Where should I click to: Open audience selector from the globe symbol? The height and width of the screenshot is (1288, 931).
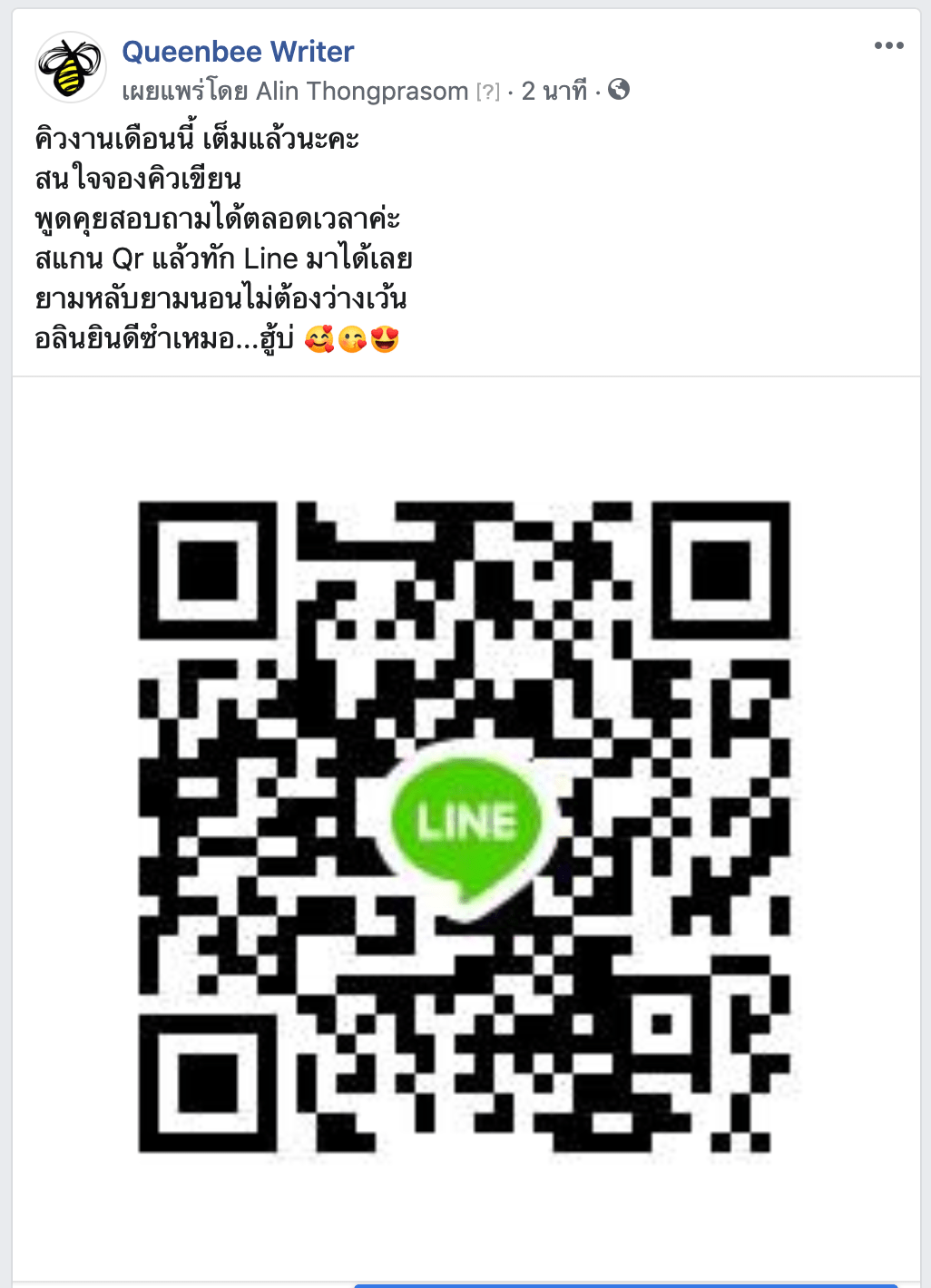pyautogui.click(x=621, y=91)
